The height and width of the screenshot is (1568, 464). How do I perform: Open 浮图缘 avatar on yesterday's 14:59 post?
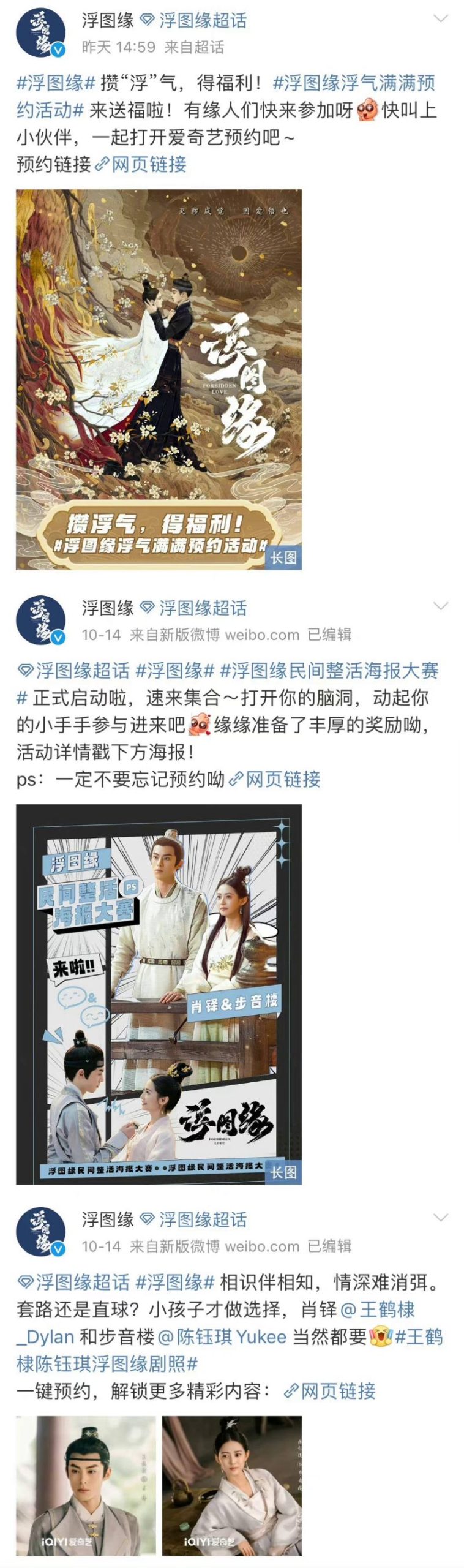[40, 33]
